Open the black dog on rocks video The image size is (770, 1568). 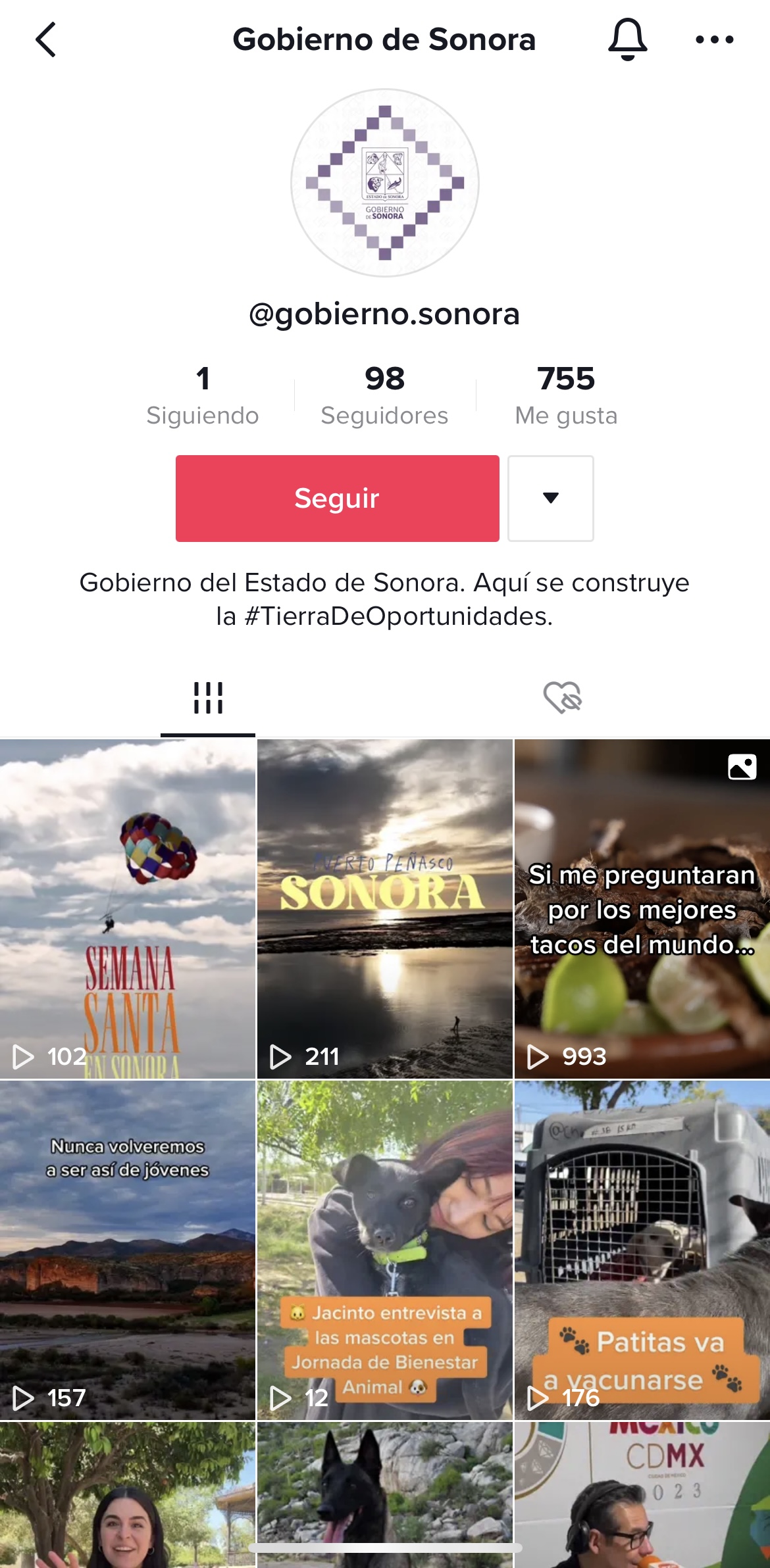point(384,1486)
